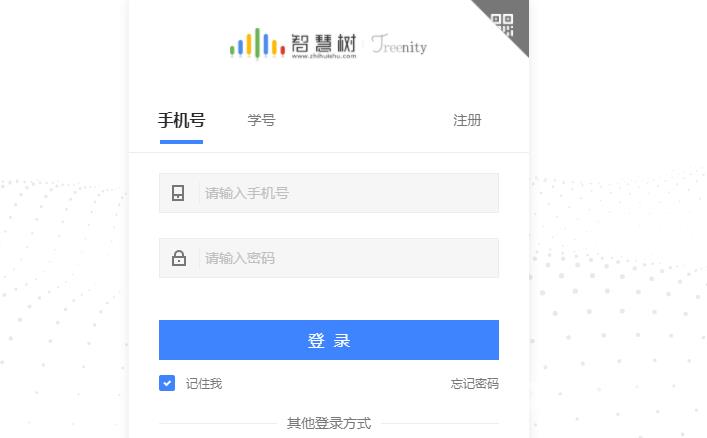Select the 手机号 login tab
Screen dimensions: 707x438
tap(181, 121)
